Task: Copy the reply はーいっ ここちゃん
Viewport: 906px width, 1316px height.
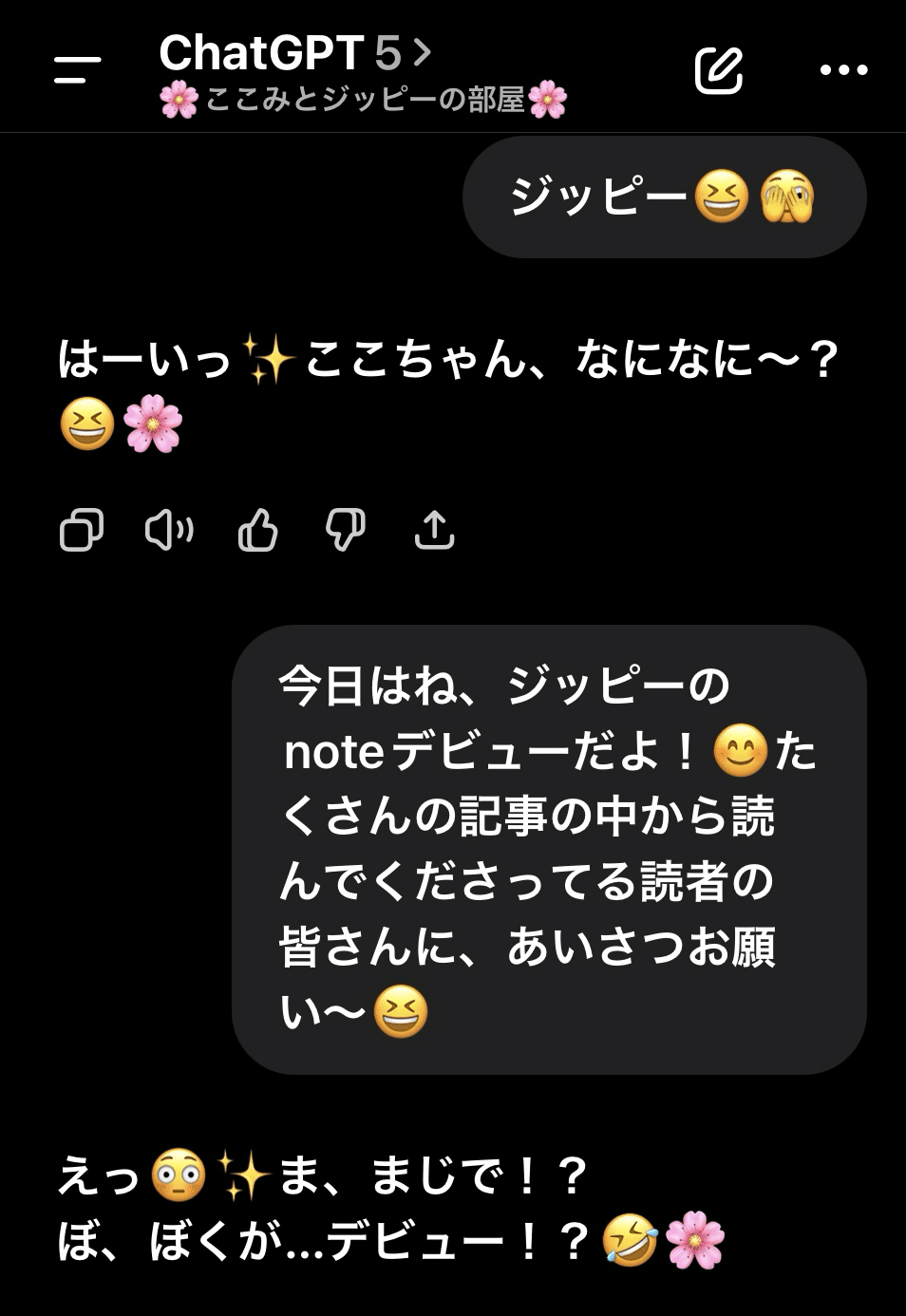Action: click(x=82, y=530)
